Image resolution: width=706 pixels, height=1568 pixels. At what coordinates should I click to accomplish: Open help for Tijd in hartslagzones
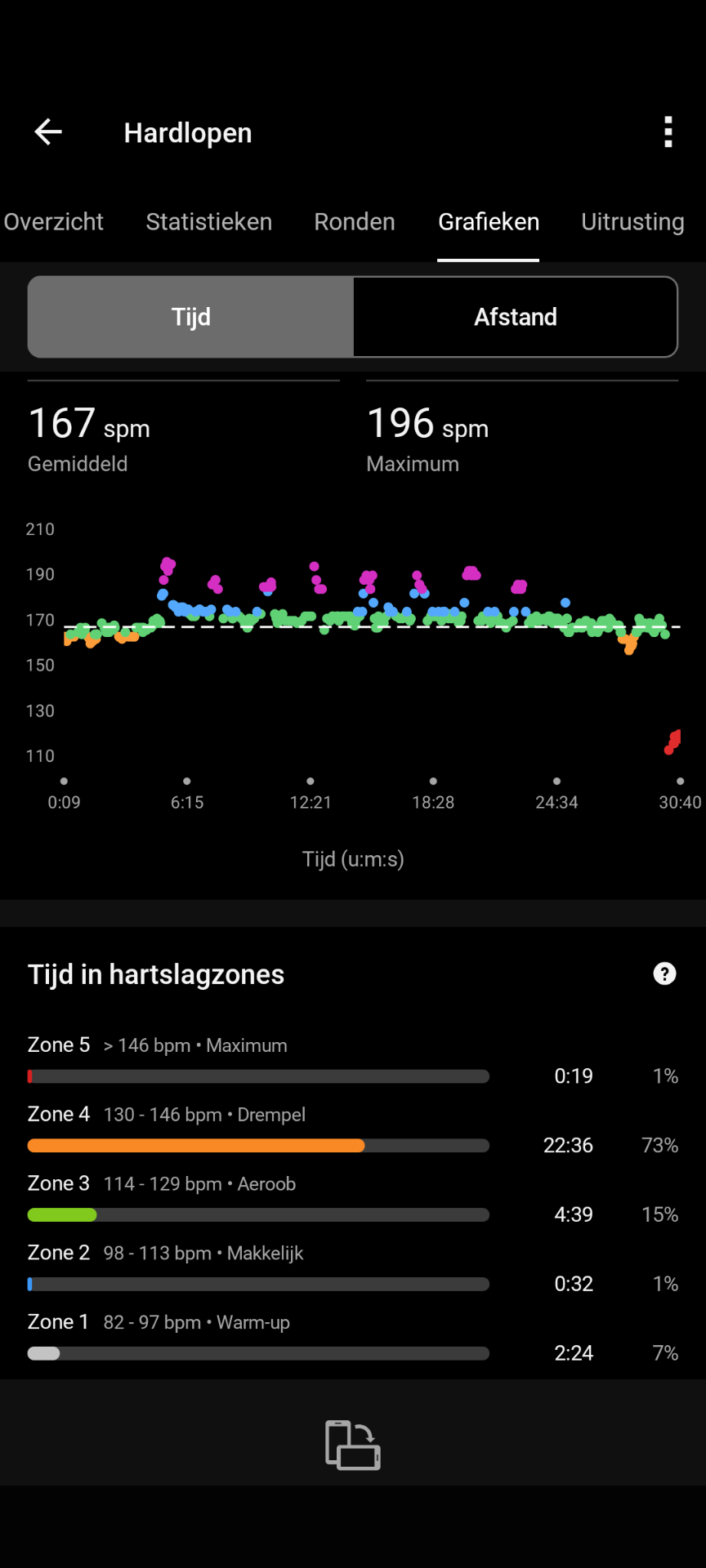coord(664,973)
